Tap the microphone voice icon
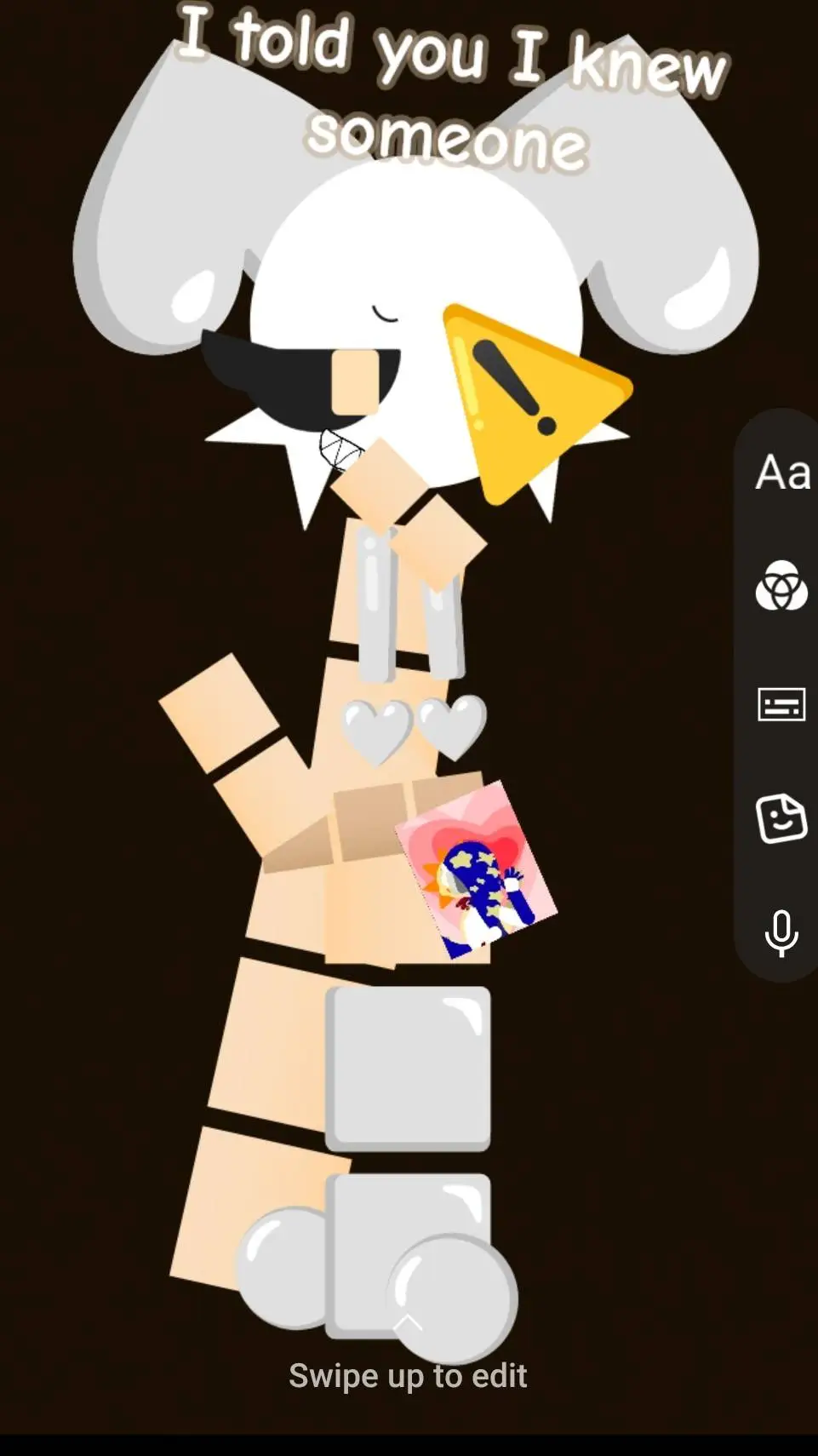The height and width of the screenshot is (1456, 818). pos(781,933)
